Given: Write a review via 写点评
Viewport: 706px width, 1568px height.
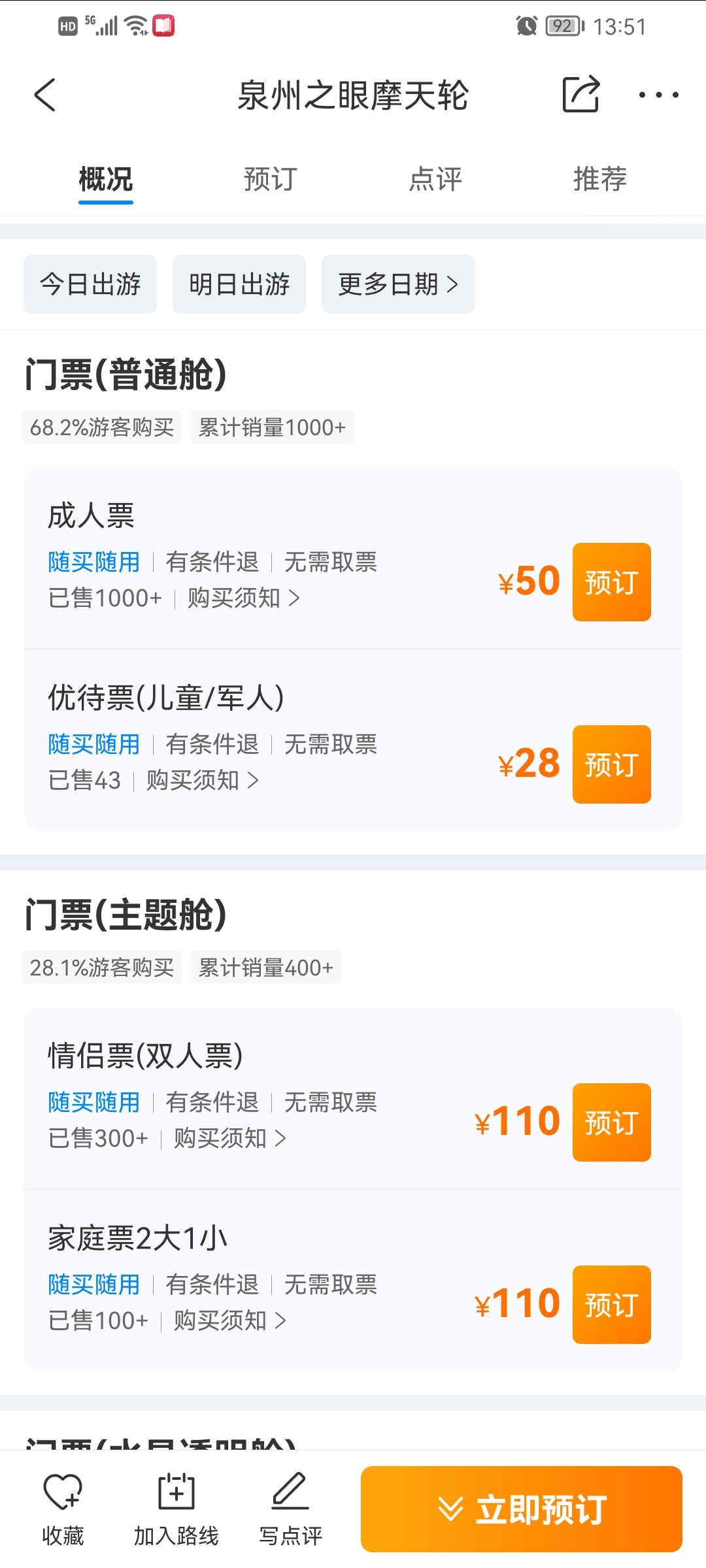Looking at the screenshot, I should (x=290, y=1509).
